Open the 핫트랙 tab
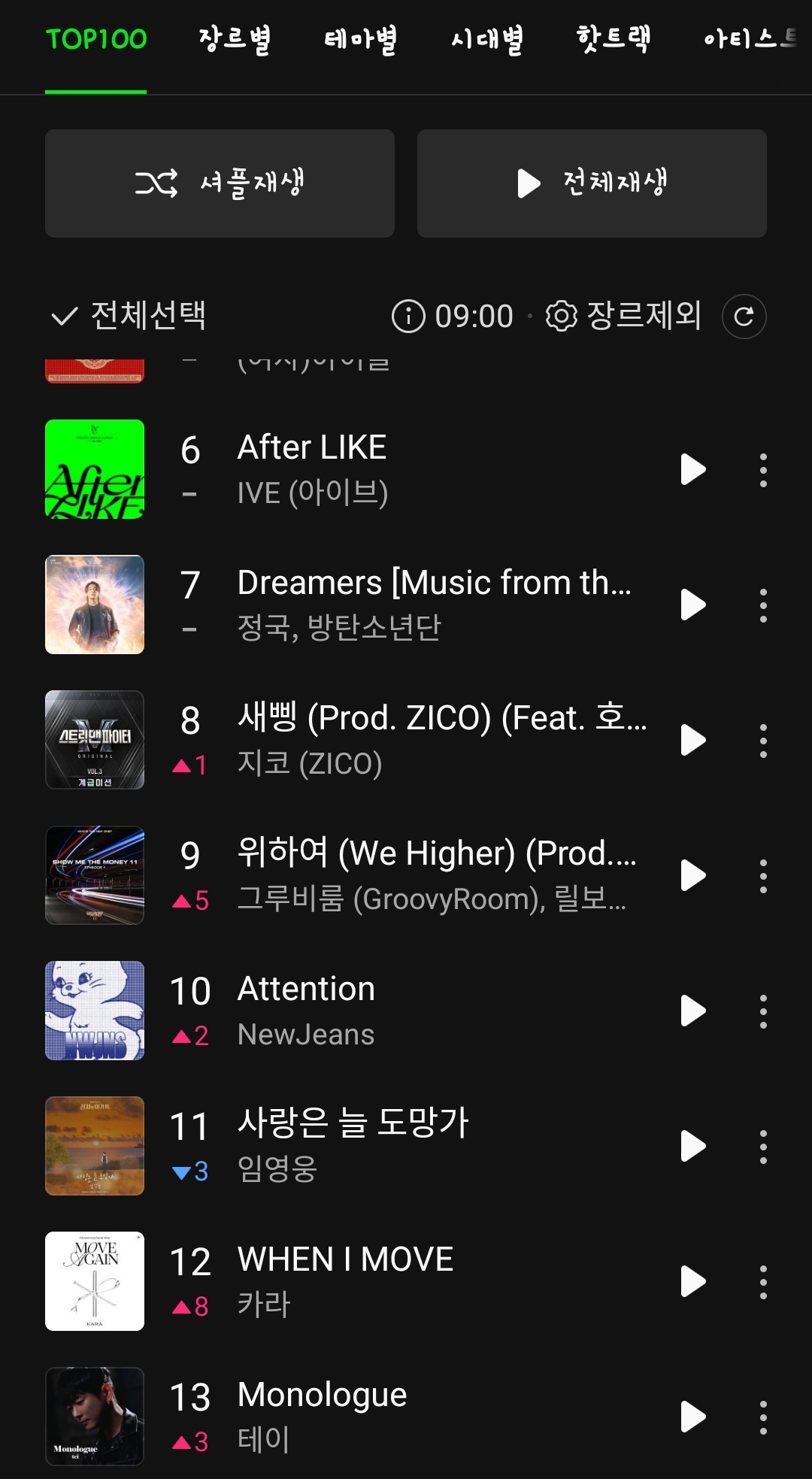 (613, 40)
